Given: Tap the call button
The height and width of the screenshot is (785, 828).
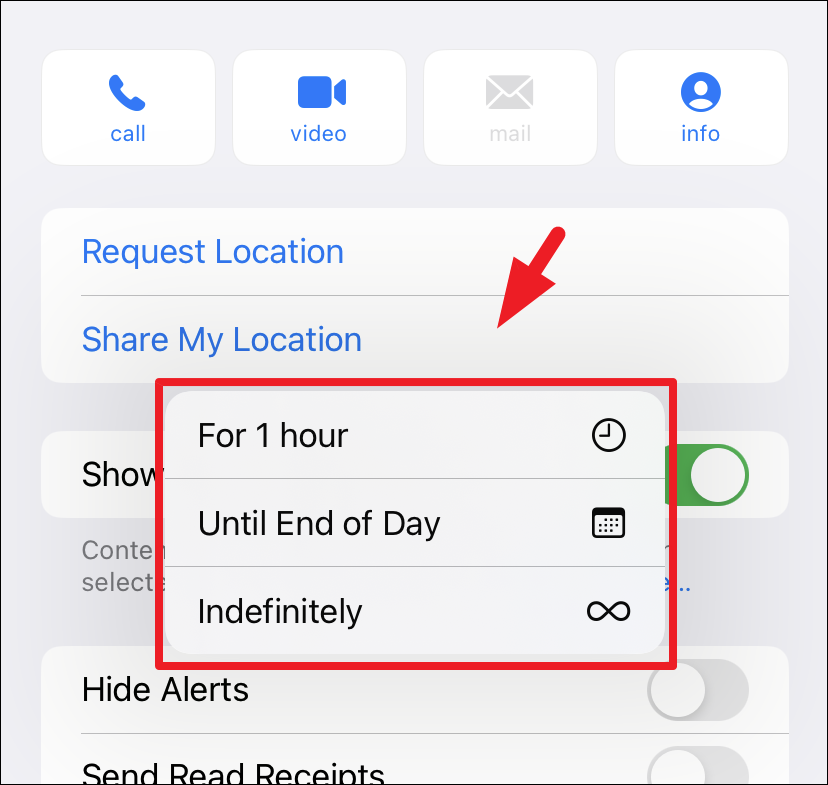Looking at the screenshot, I should (128, 108).
